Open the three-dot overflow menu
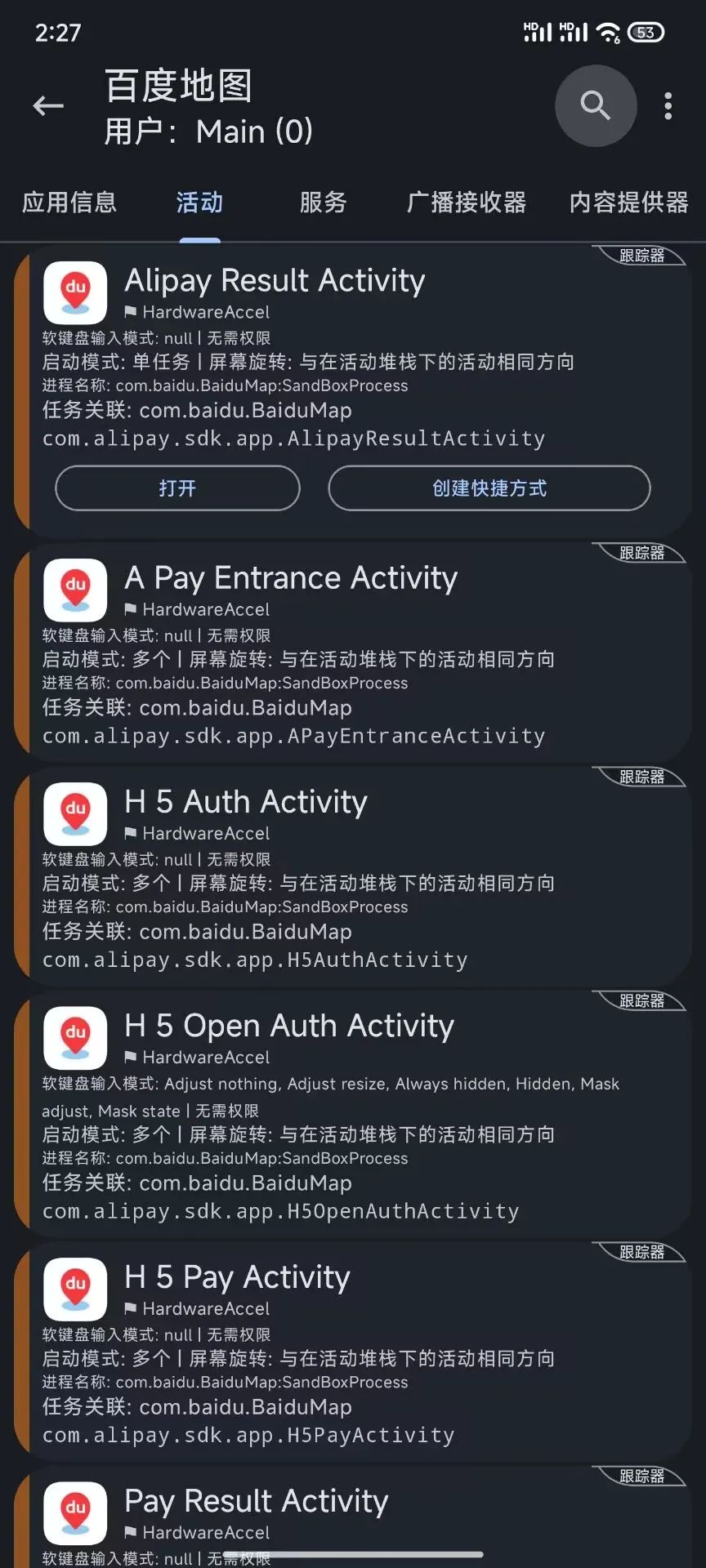Viewport: 706px width, 1568px height. click(668, 106)
